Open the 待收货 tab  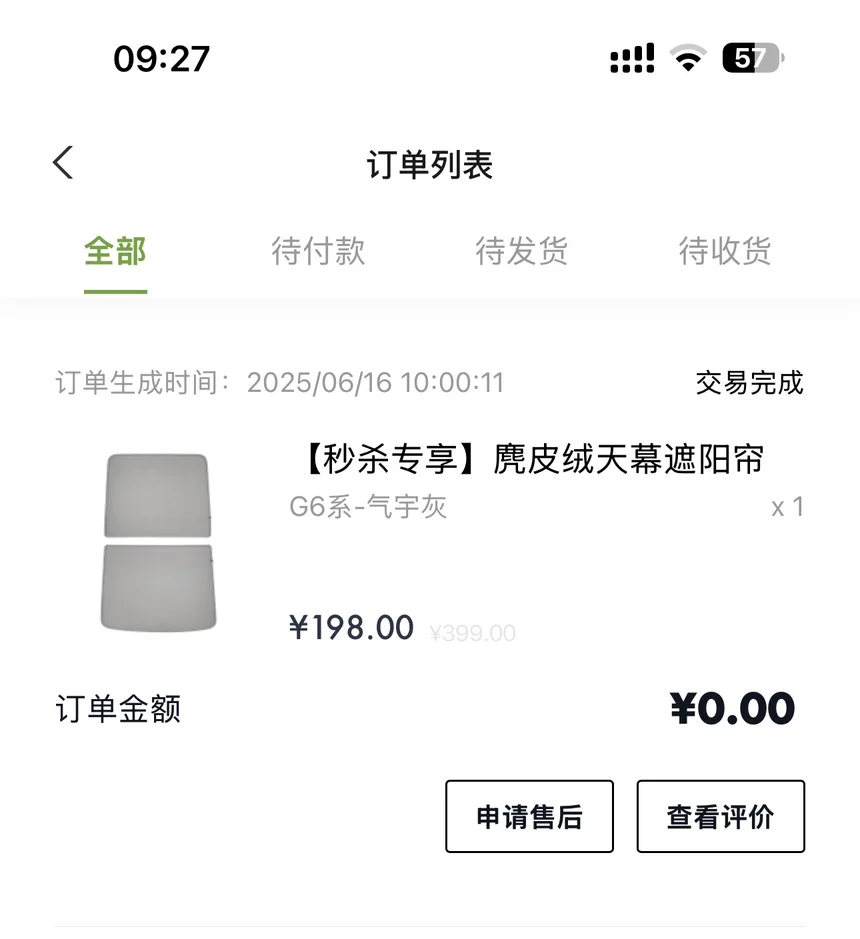coord(725,252)
